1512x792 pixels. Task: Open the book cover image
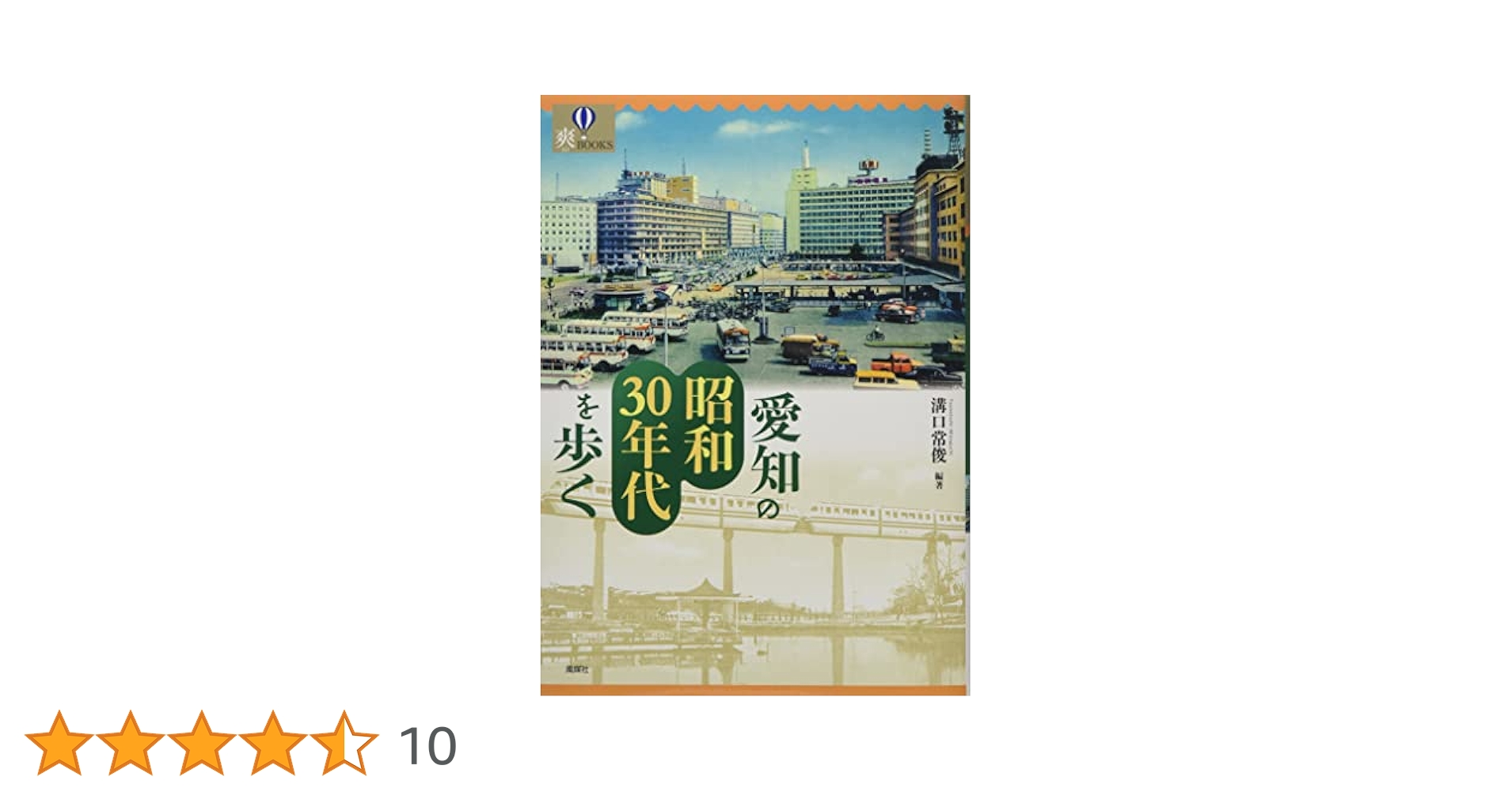[x=755, y=395]
